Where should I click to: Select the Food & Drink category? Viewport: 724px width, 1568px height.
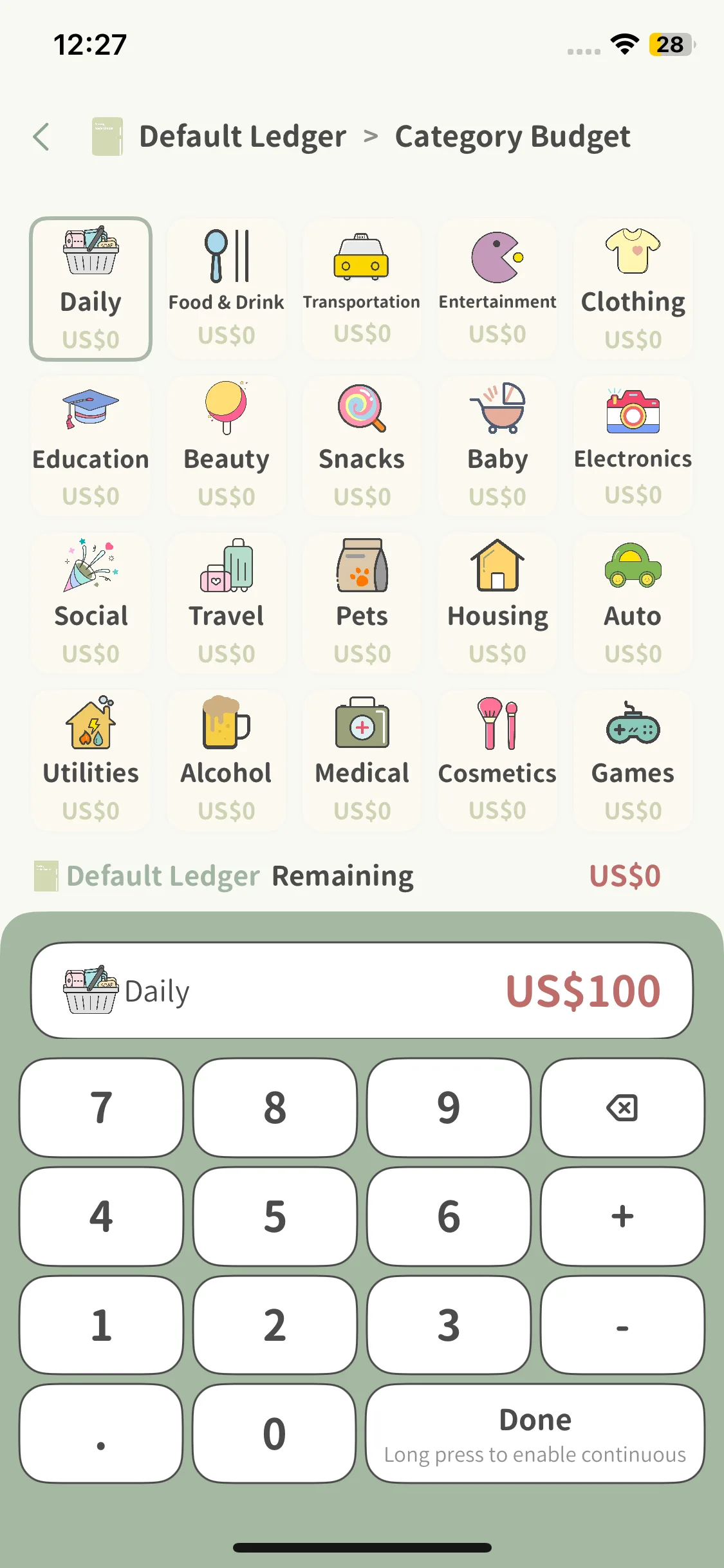227,288
